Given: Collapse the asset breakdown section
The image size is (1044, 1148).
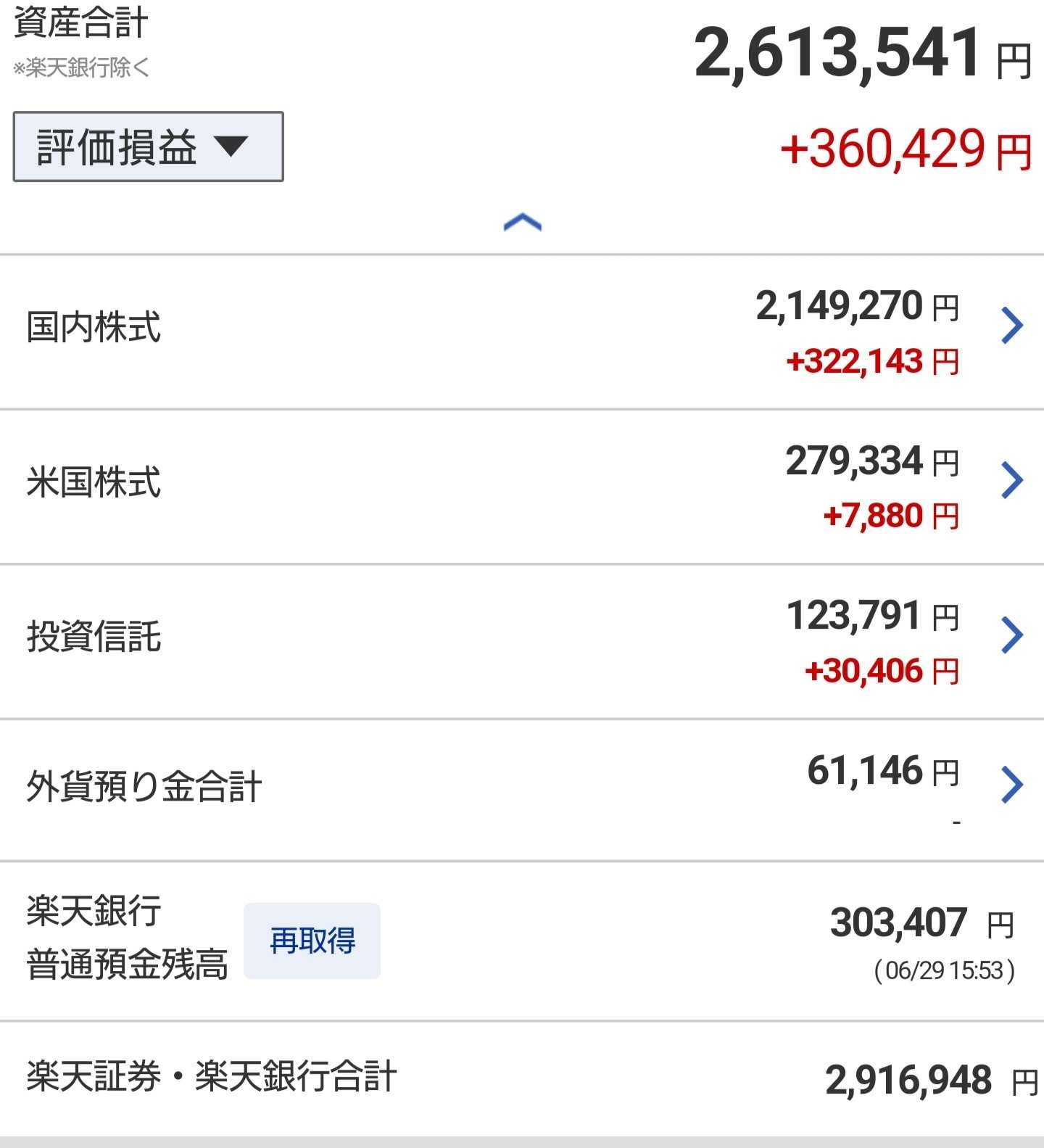Looking at the screenshot, I should (522, 223).
